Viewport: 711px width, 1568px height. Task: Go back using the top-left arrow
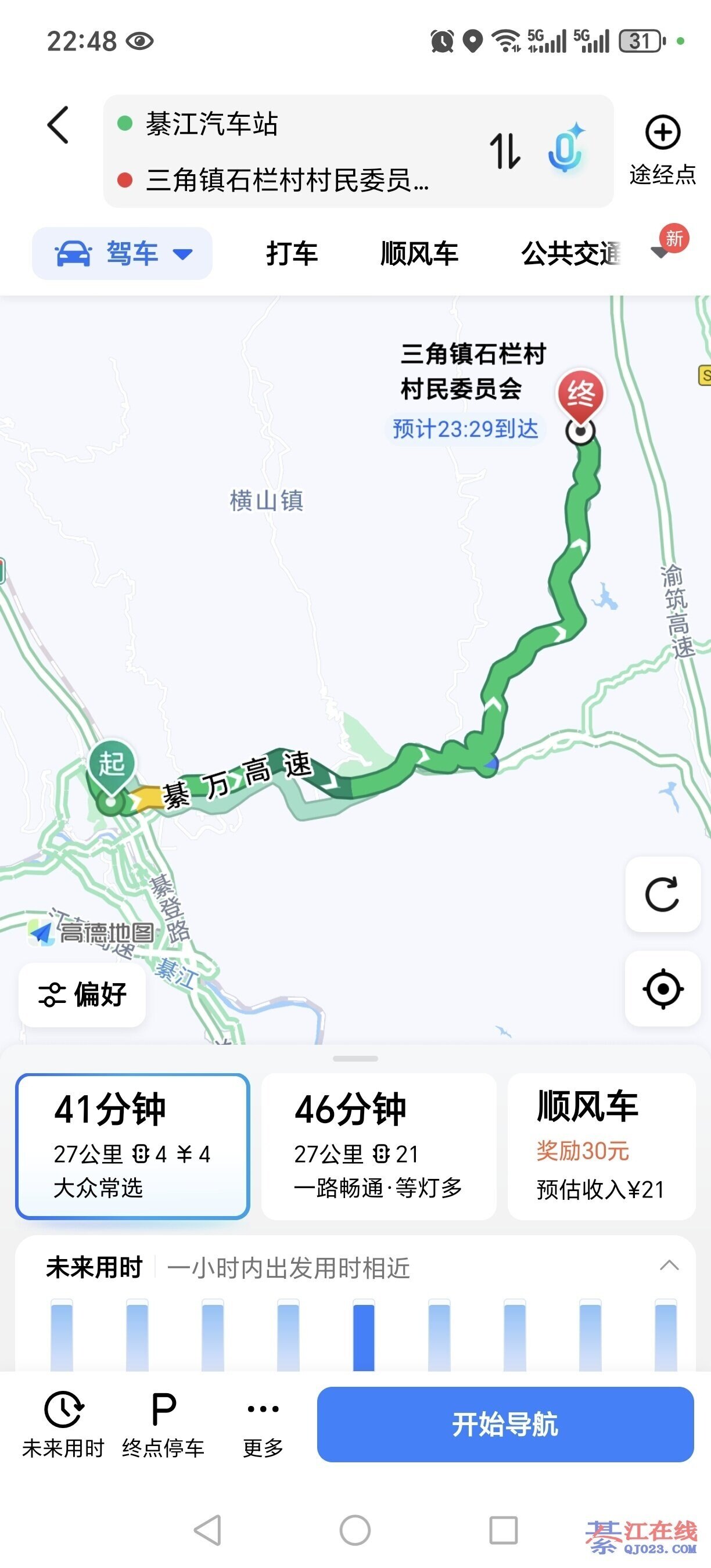click(59, 125)
